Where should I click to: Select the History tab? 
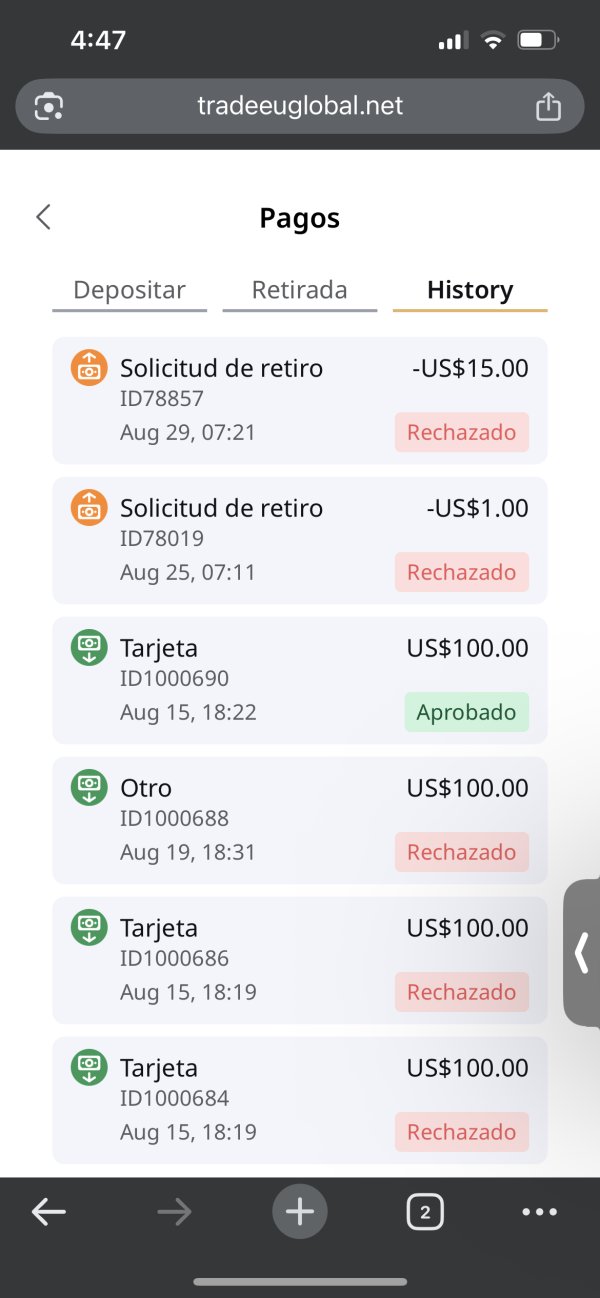pyautogui.click(x=470, y=291)
